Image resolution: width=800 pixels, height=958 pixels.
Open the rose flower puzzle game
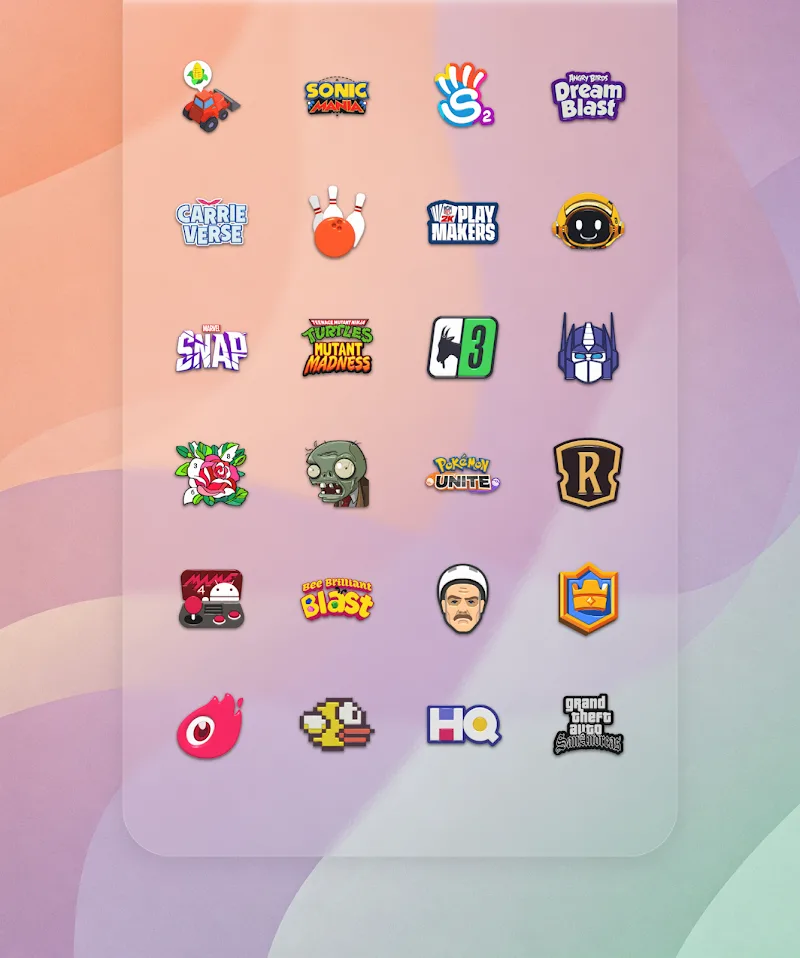pos(211,474)
